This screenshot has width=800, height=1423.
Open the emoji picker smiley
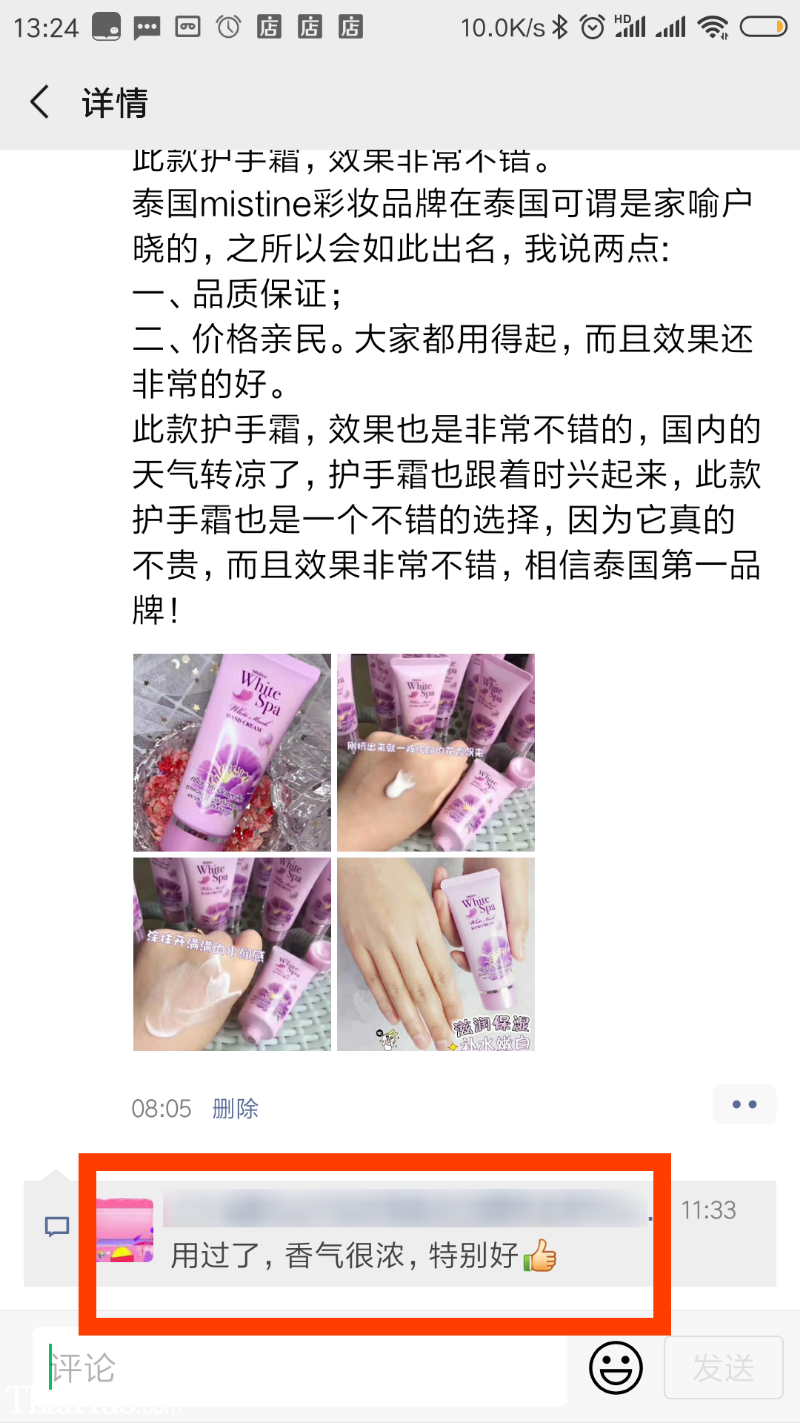615,1368
